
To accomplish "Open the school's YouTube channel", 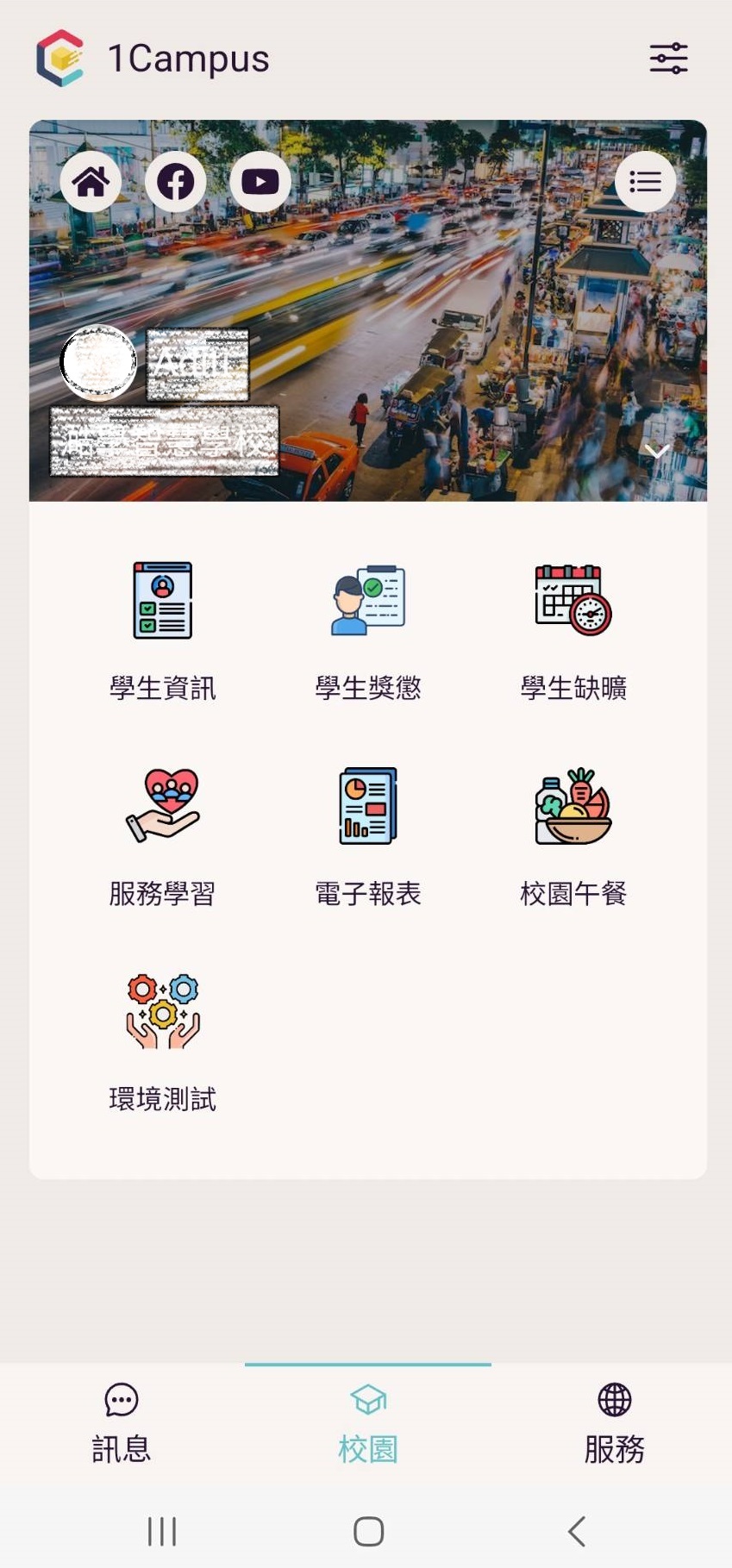I will (x=260, y=182).
